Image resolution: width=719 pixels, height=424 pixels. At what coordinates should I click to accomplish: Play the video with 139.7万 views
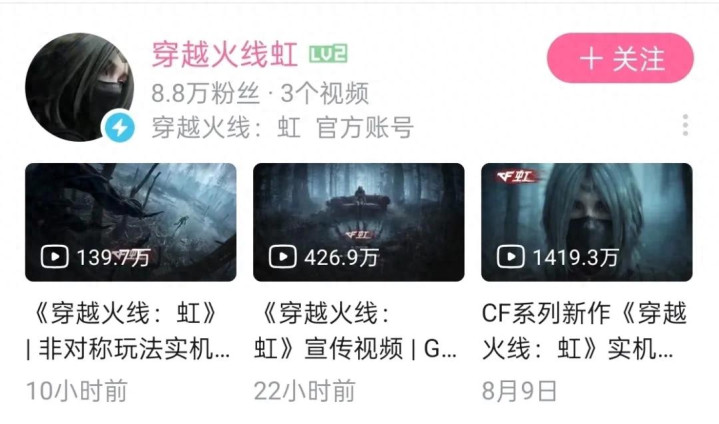[130, 222]
